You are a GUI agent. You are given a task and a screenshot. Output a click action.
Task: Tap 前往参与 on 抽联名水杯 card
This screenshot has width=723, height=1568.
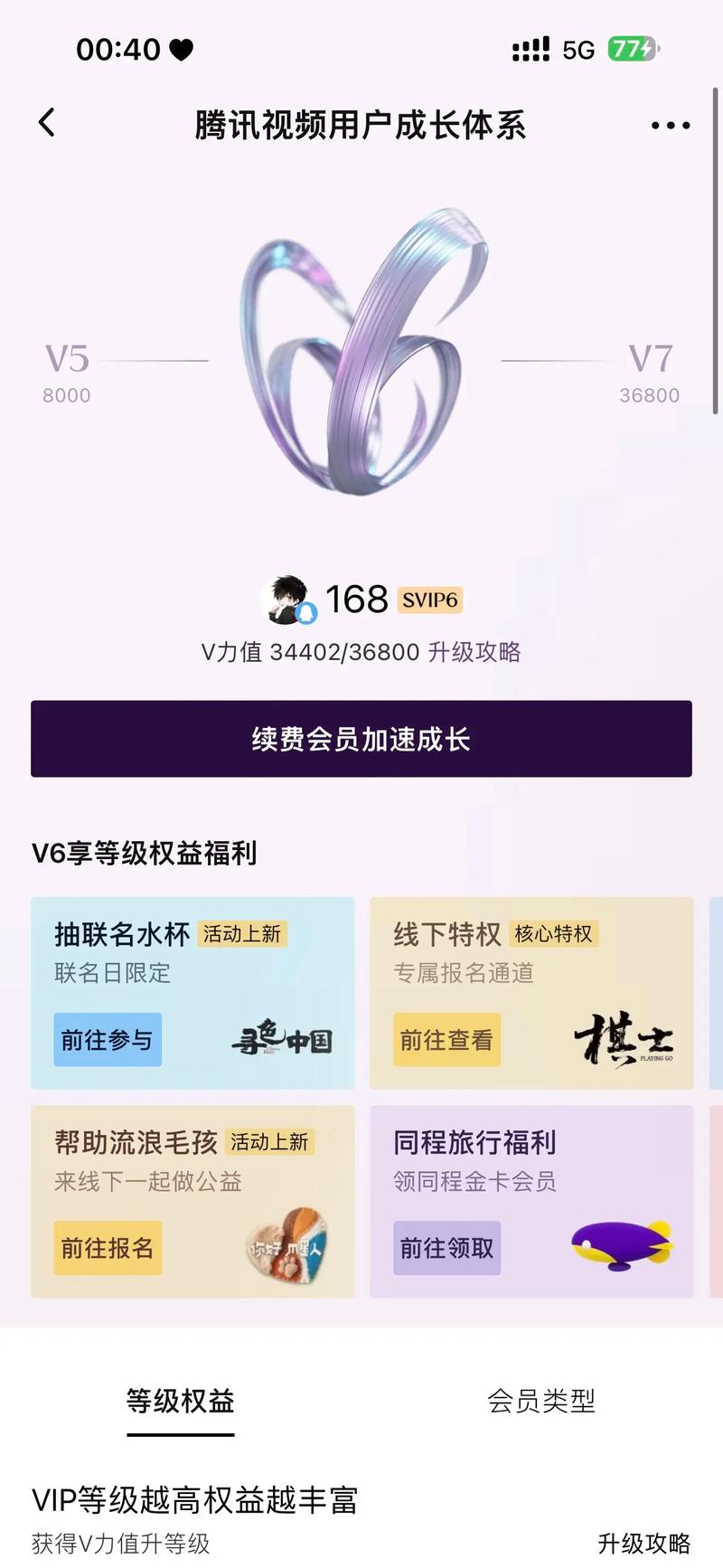[x=108, y=1040]
